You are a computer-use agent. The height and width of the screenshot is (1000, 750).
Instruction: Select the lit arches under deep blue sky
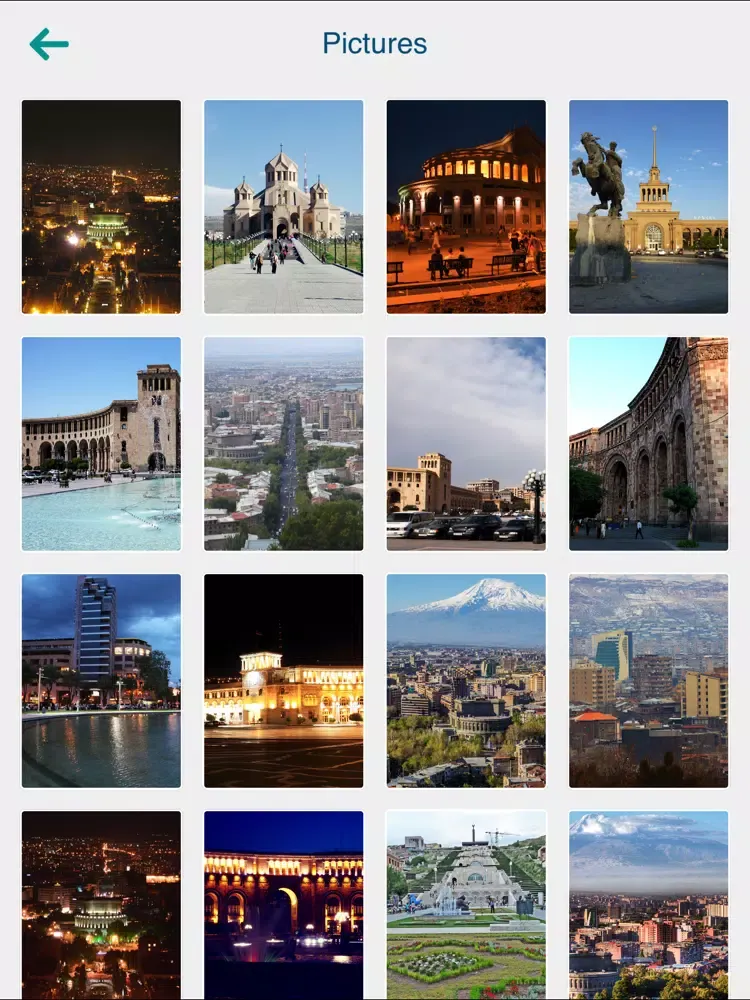click(x=284, y=903)
